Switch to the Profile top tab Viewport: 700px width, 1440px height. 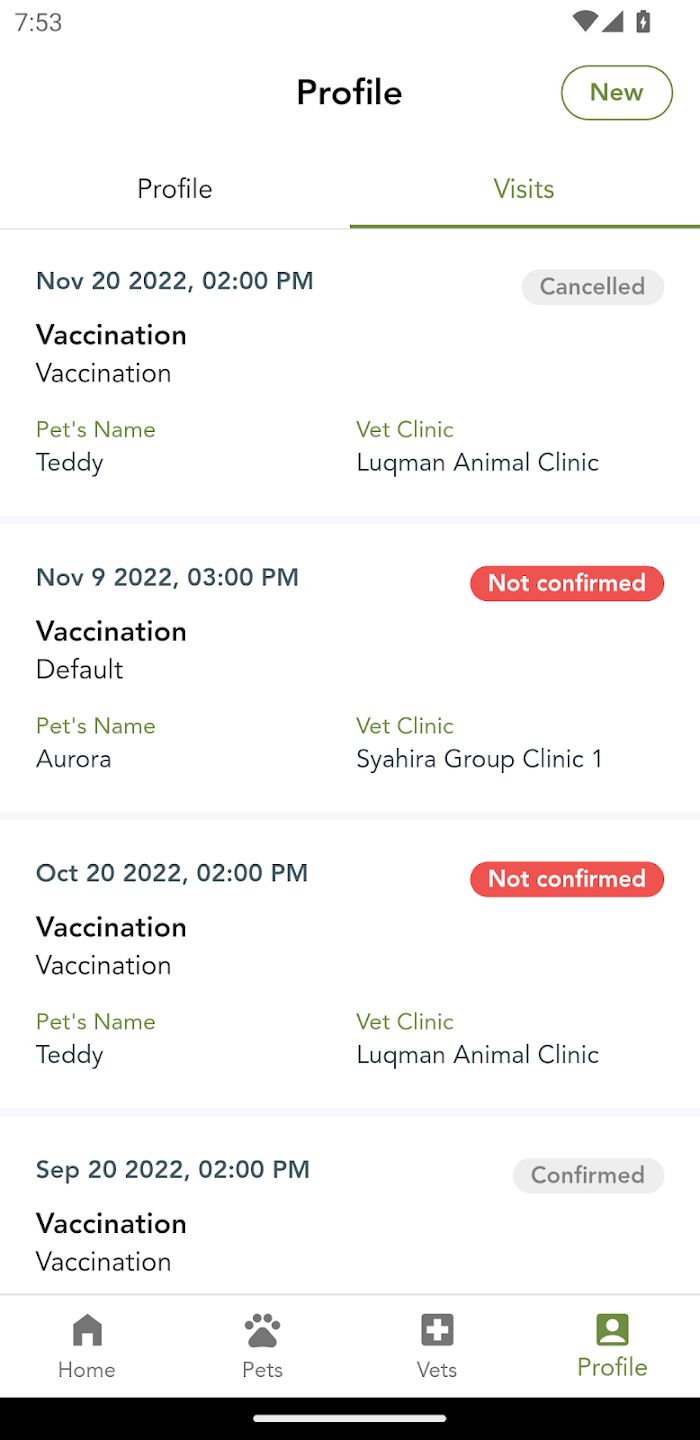(x=175, y=189)
